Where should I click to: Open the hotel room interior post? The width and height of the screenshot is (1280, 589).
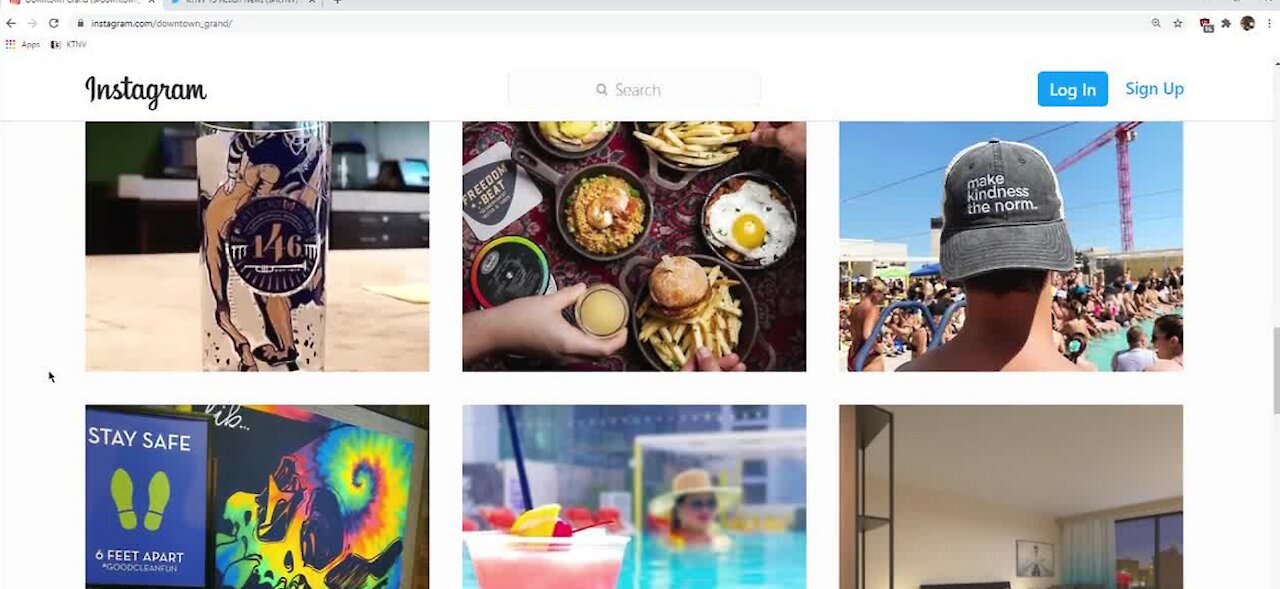pyautogui.click(x=1010, y=496)
